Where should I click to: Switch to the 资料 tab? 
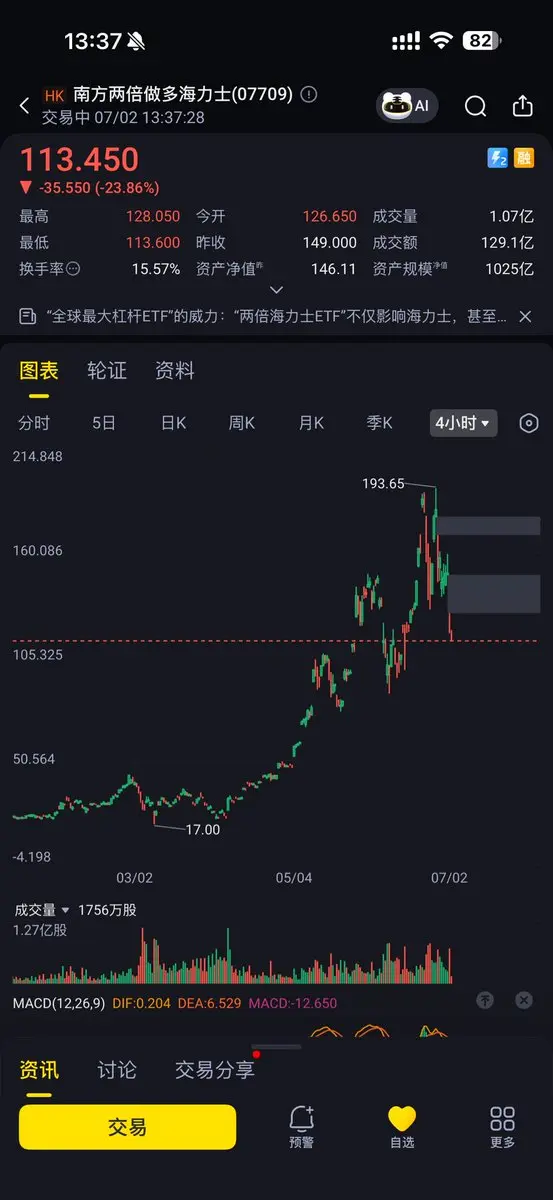click(175, 371)
